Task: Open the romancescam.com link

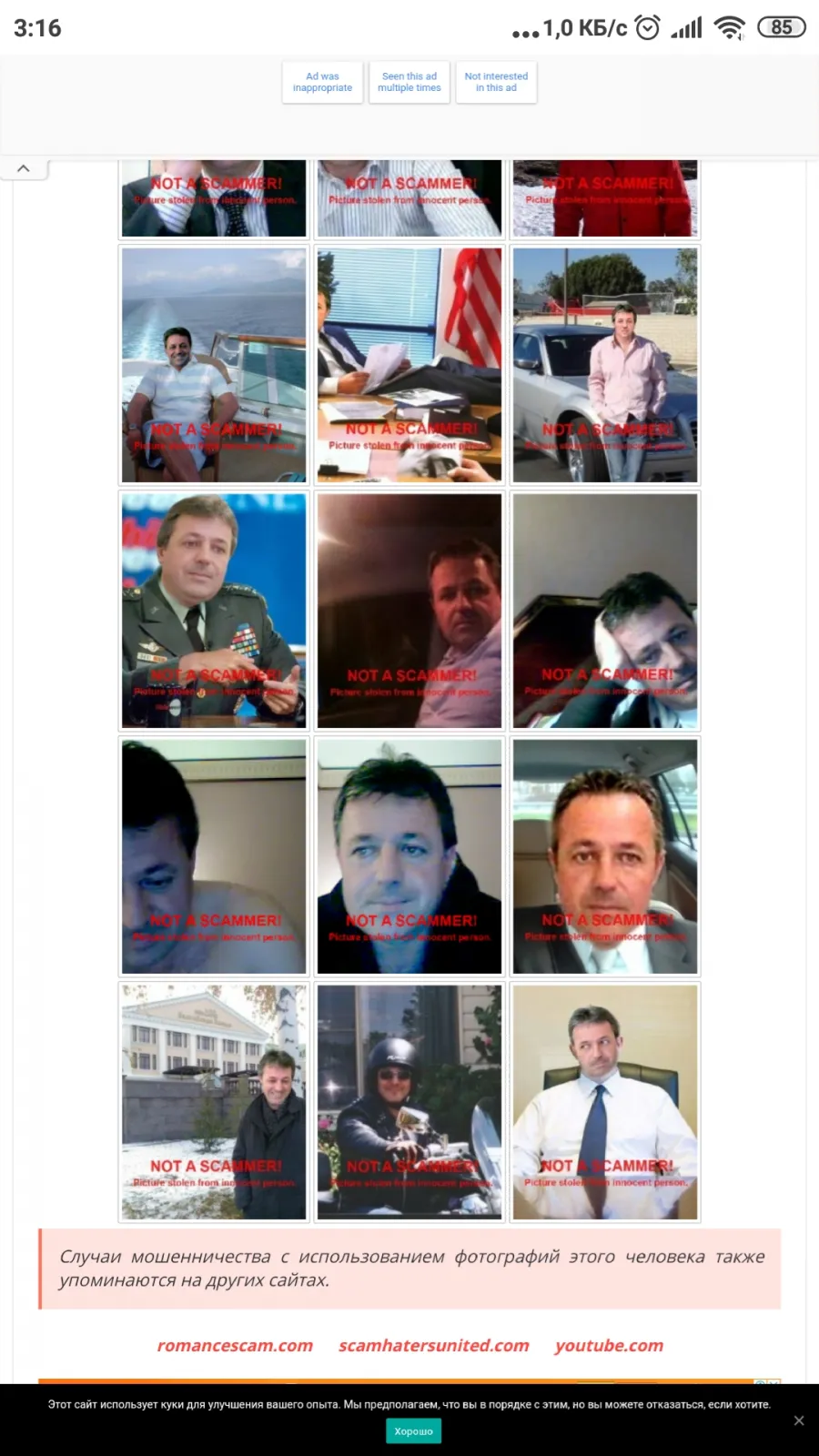Action: [x=235, y=1345]
